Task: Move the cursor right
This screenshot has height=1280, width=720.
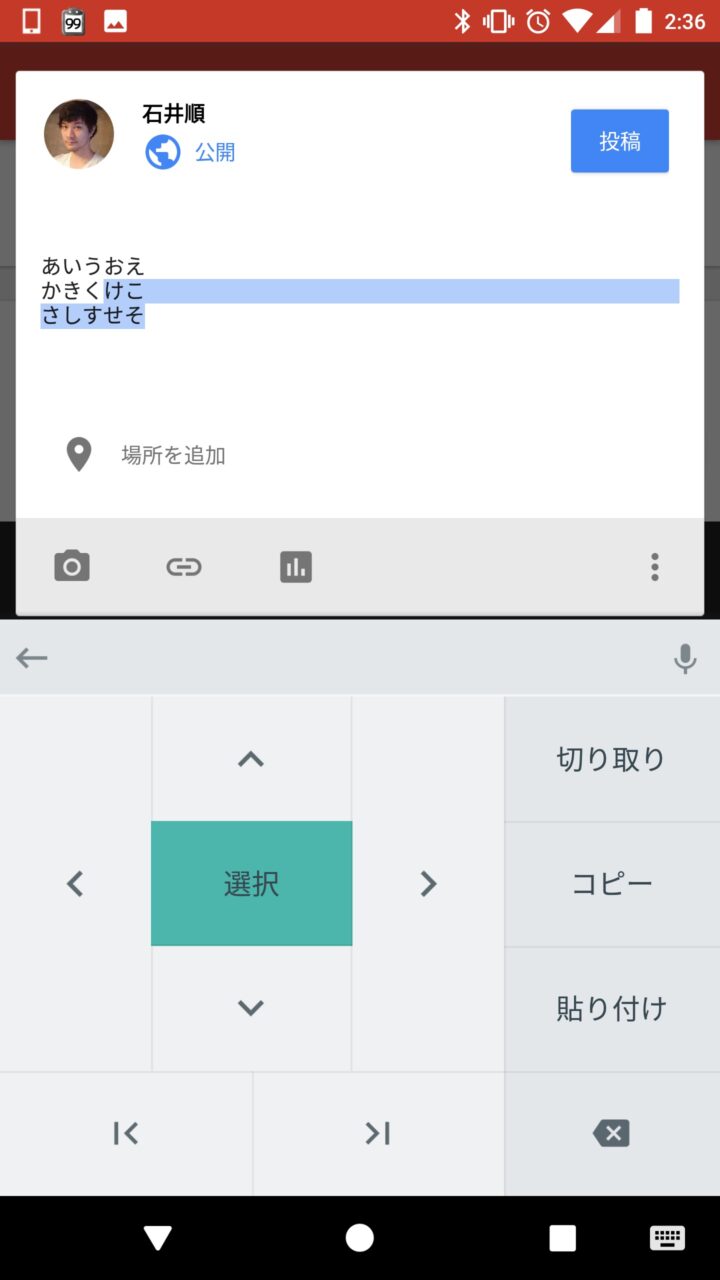Action: click(x=428, y=884)
